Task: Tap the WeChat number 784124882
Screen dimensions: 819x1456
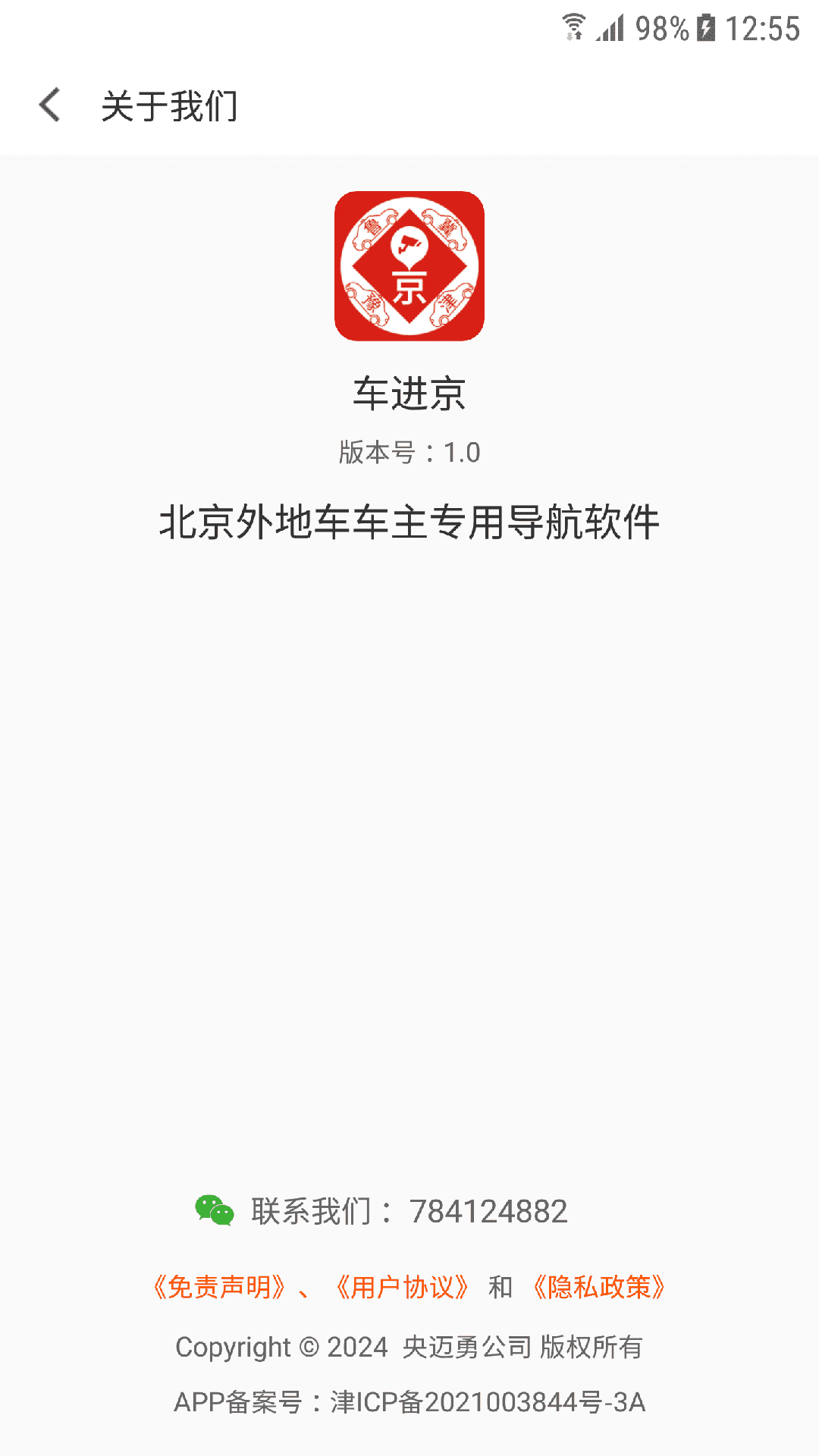Action: point(488,1211)
